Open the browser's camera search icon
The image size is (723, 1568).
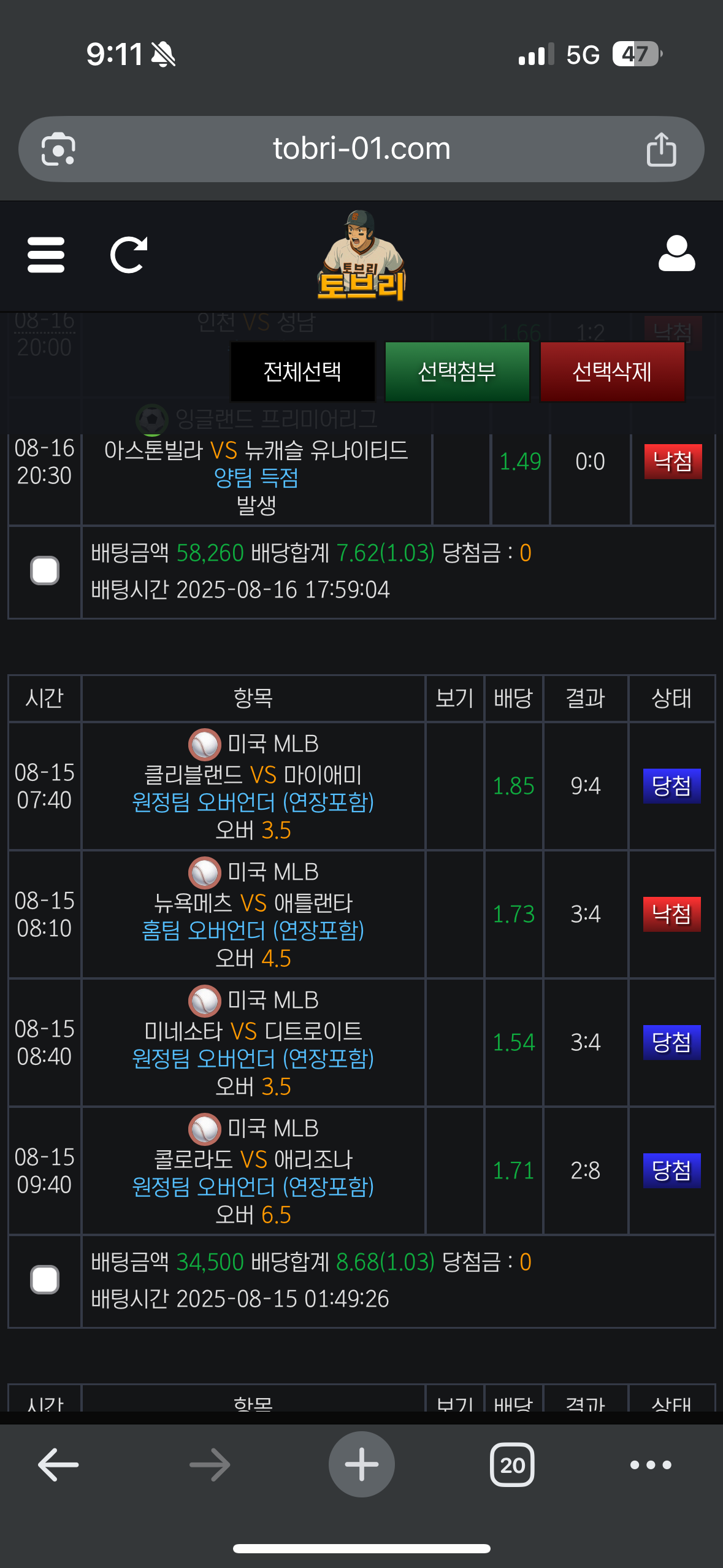click(x=58, y=149)
